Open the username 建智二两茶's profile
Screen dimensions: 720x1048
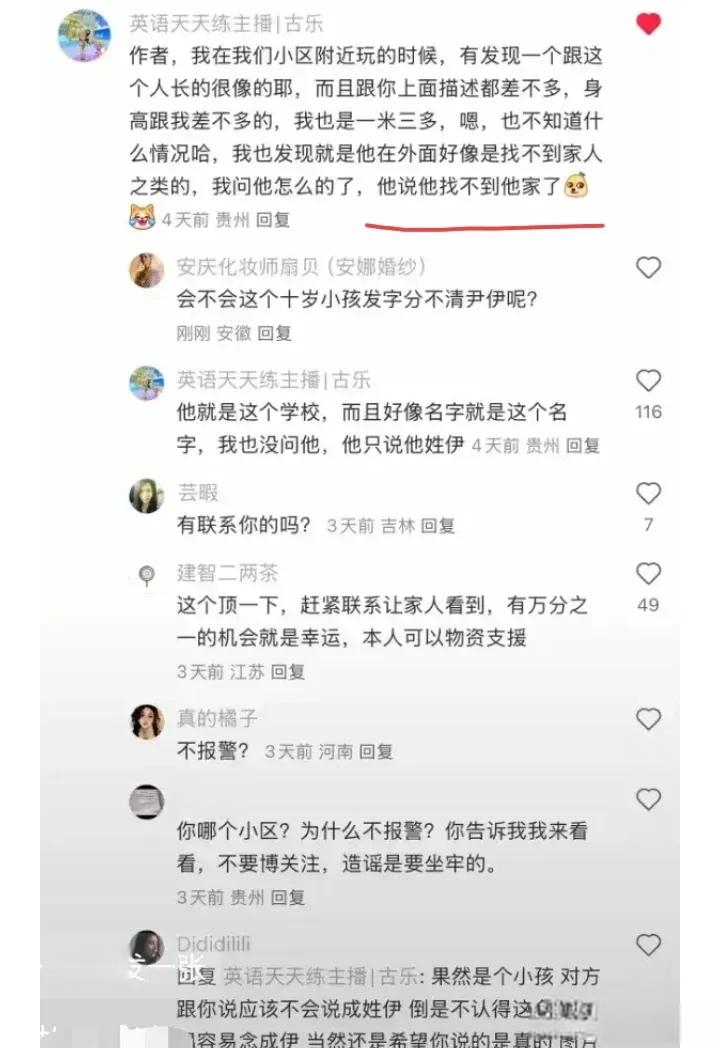tap(228, 573)
